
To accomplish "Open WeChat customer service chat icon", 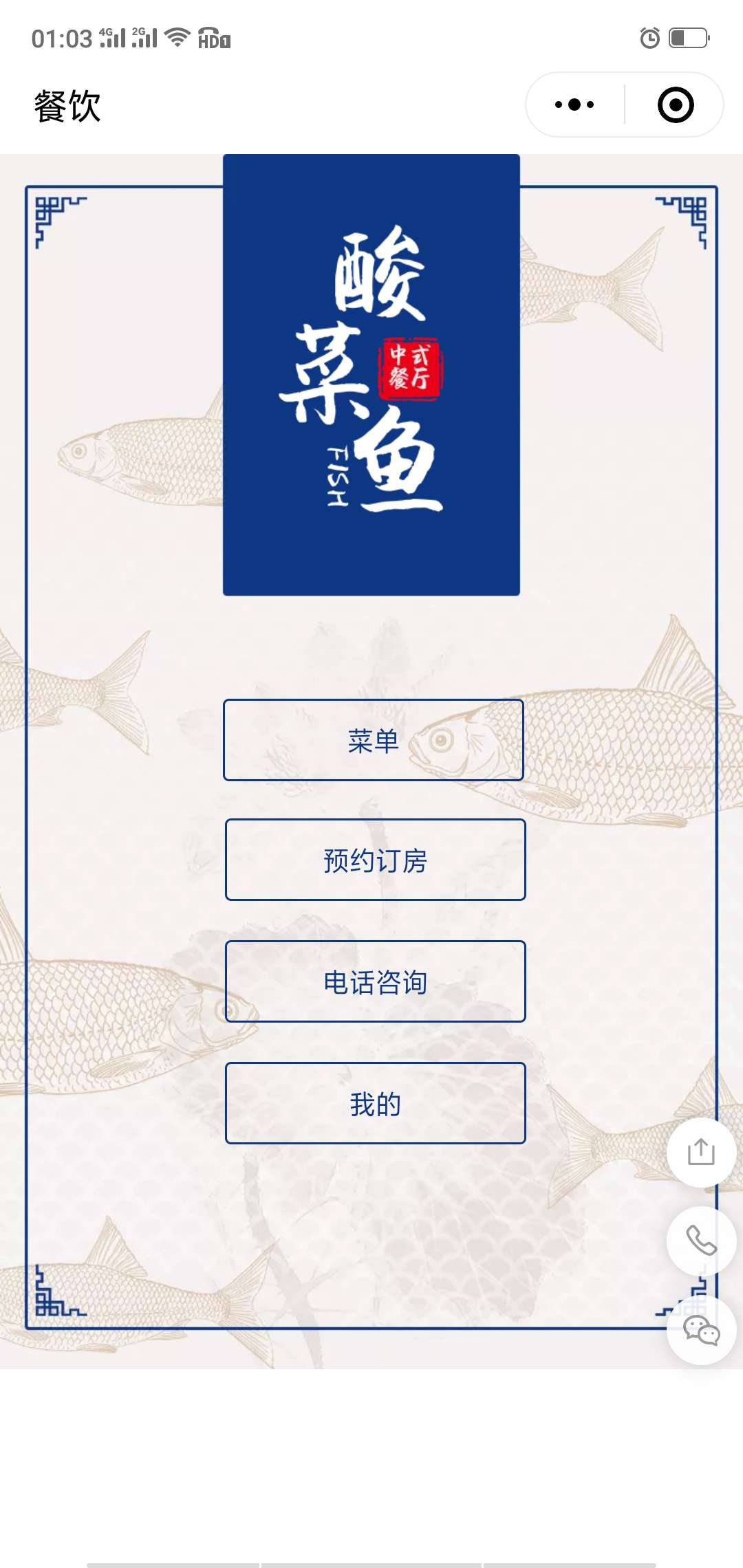I will [701, 1330].
